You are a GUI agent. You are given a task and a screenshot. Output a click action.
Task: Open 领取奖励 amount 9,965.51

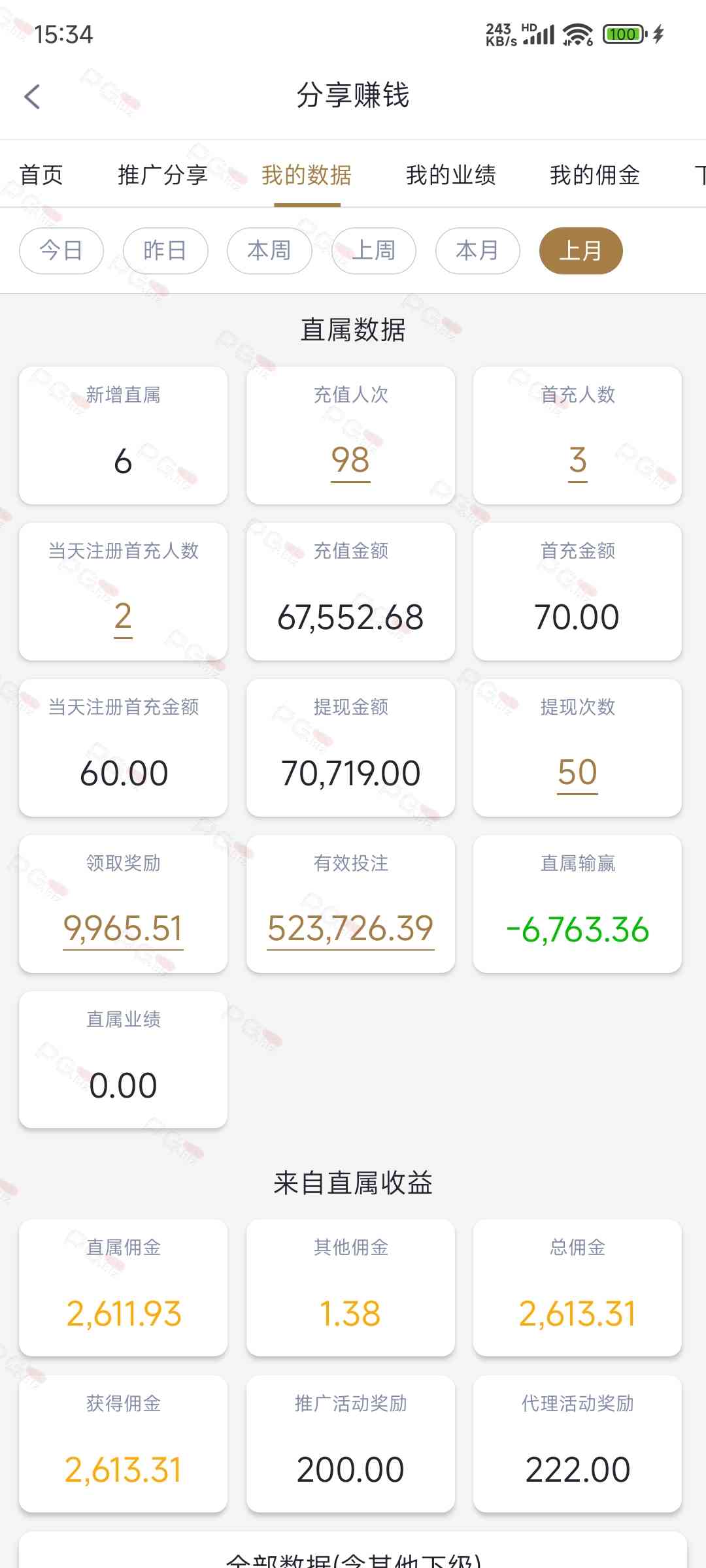click(x=123, y=929)
